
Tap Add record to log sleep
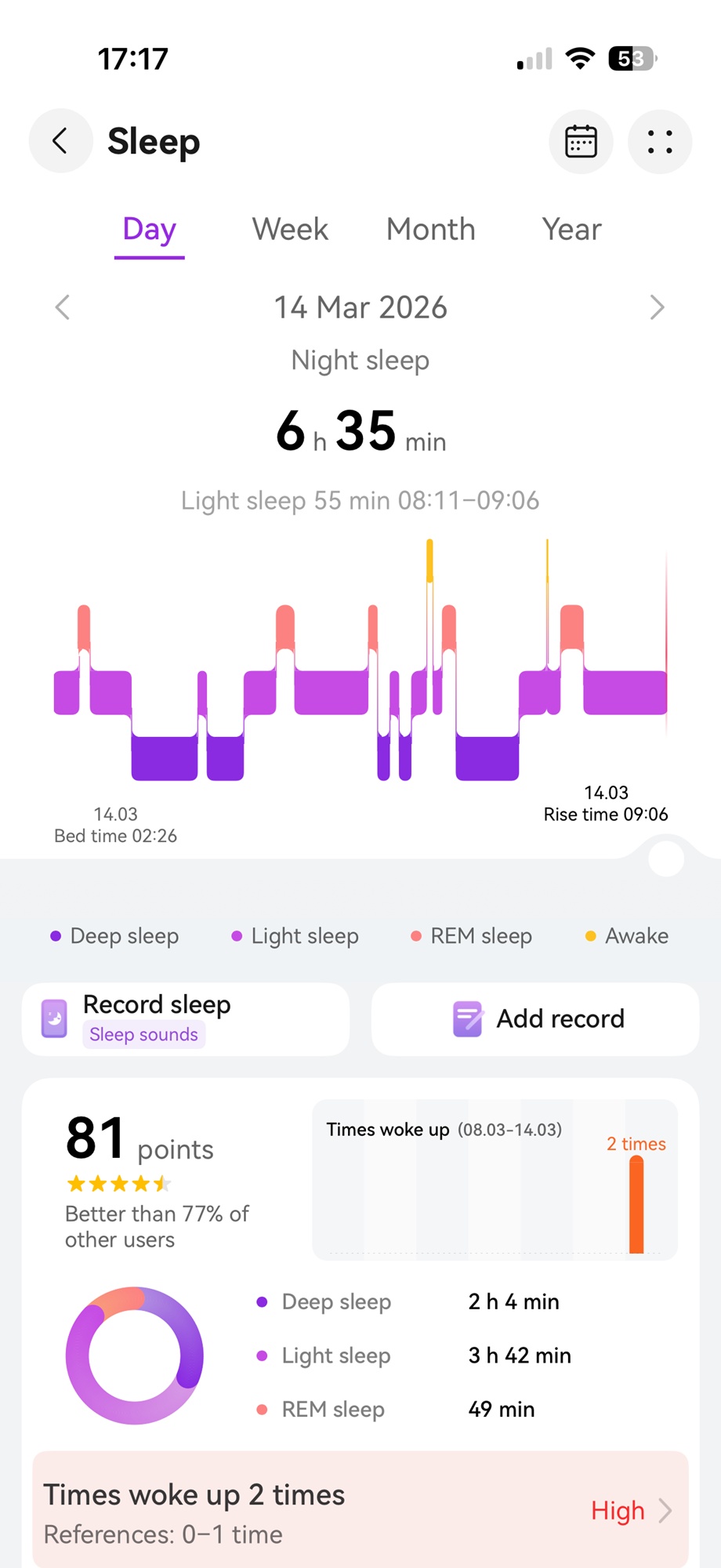(535, 1019)
